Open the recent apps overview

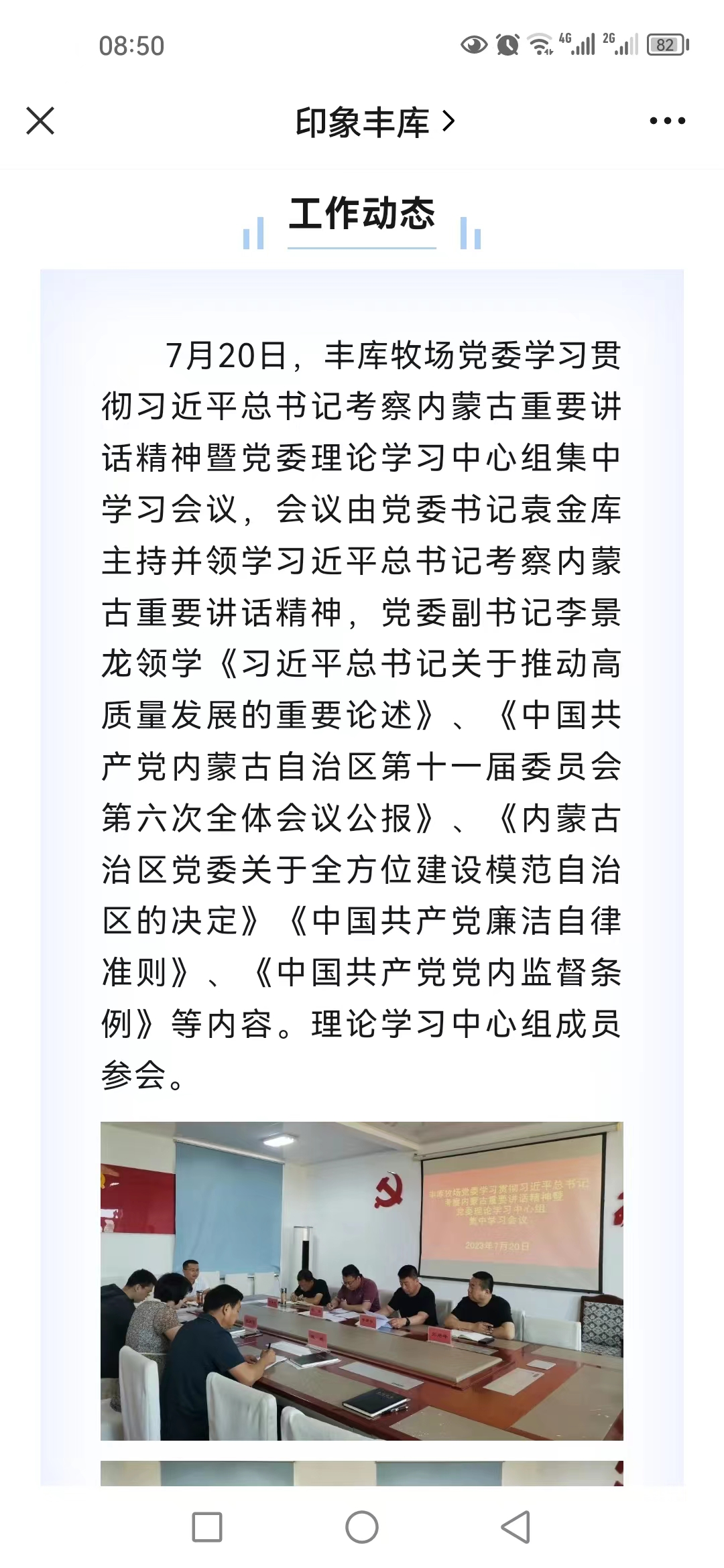207,1527
